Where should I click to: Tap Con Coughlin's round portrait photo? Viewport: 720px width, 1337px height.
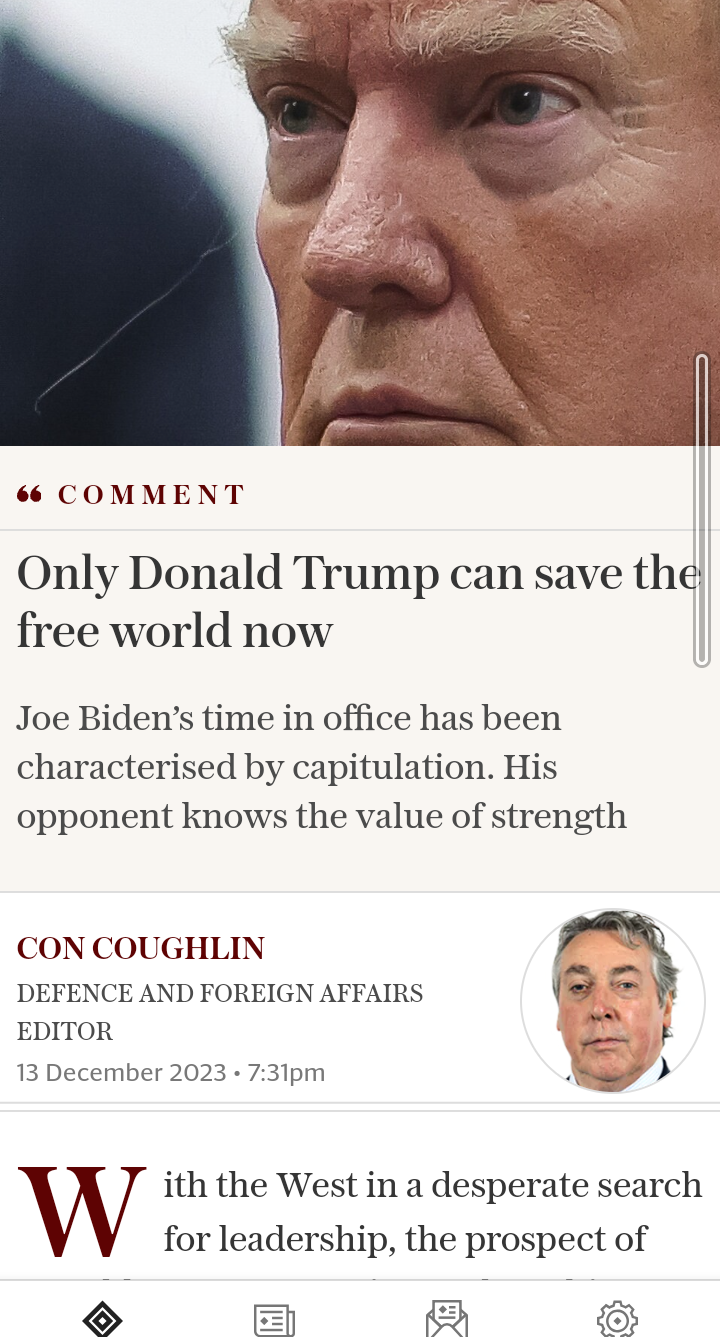coord(612,999)
